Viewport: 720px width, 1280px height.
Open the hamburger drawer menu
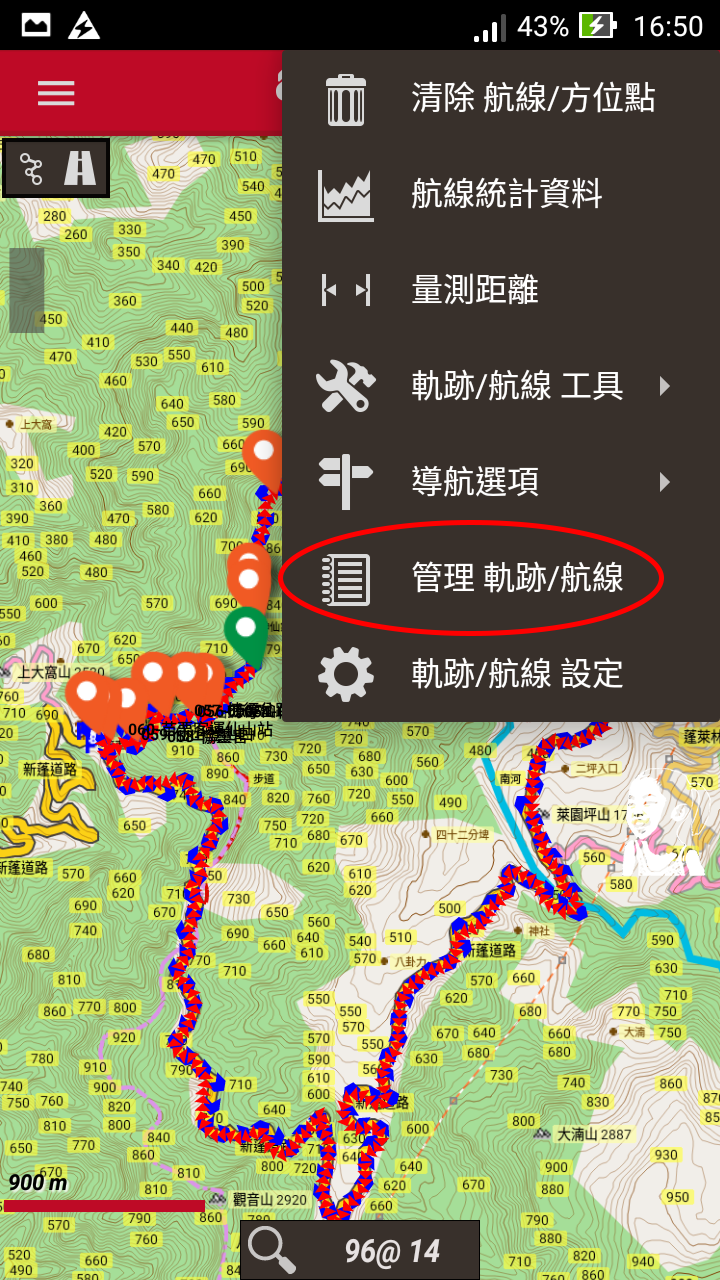point(56,94)
